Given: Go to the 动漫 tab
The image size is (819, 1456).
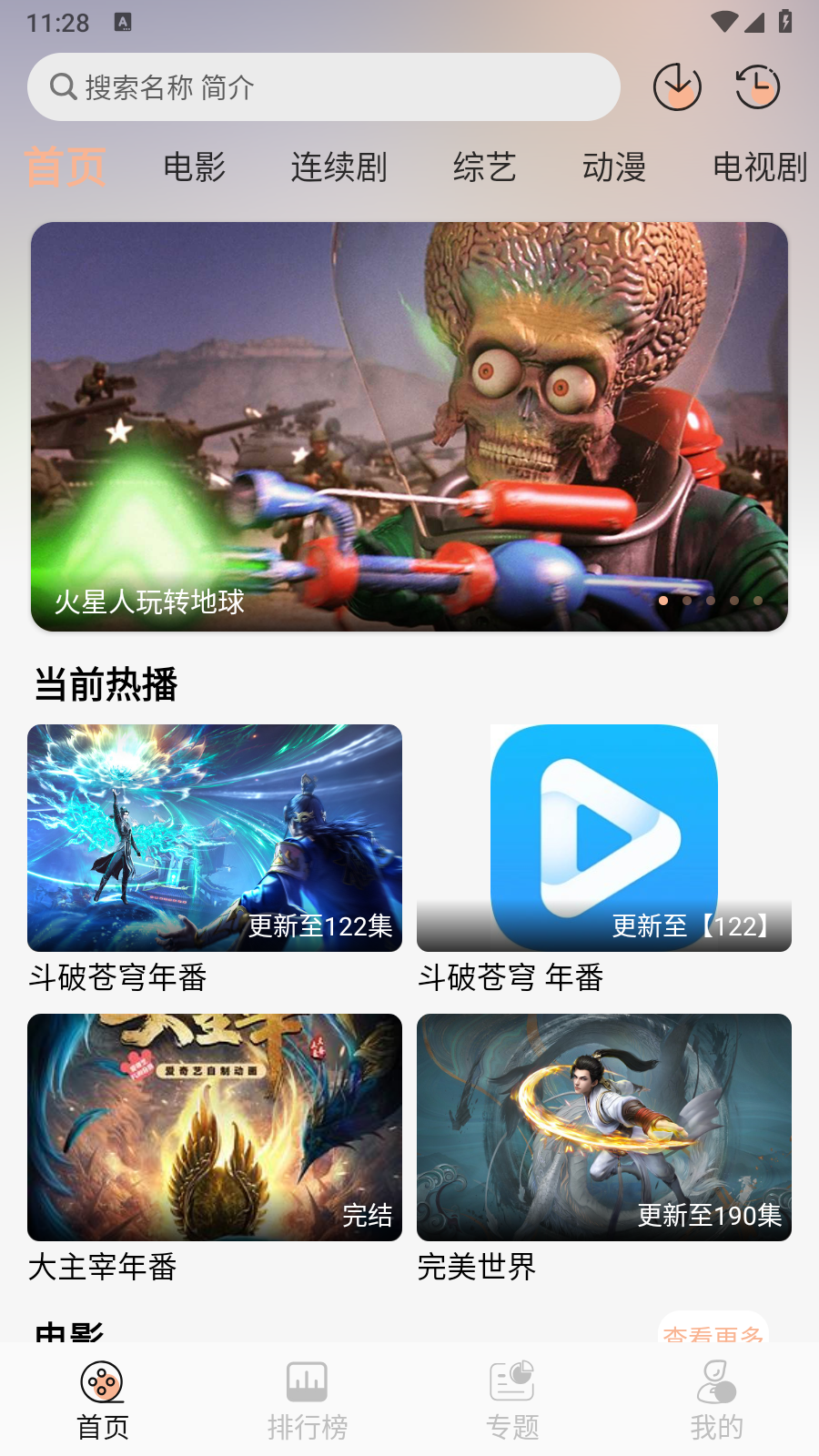Looking at the screenshot, I should pos(614,167).
